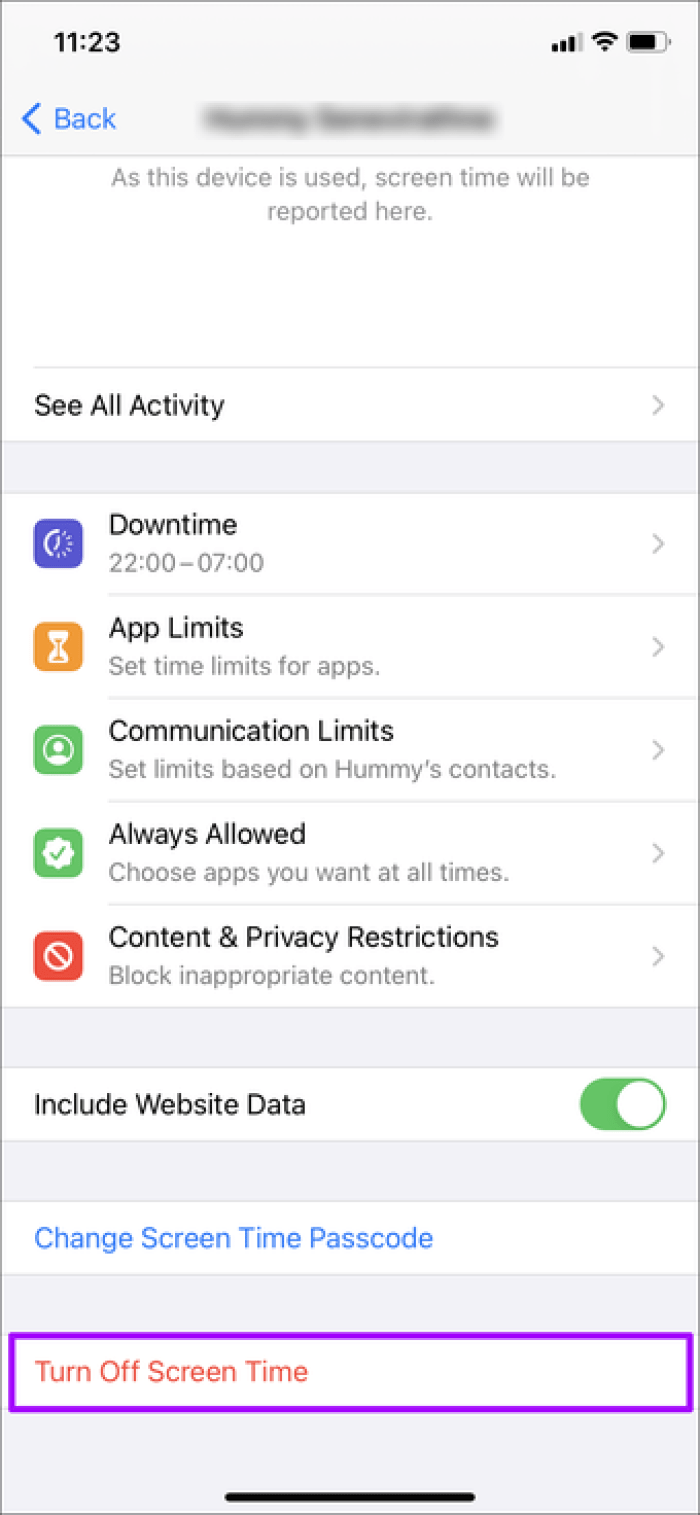
Task: Open App Limits
Action: point(350,647)
